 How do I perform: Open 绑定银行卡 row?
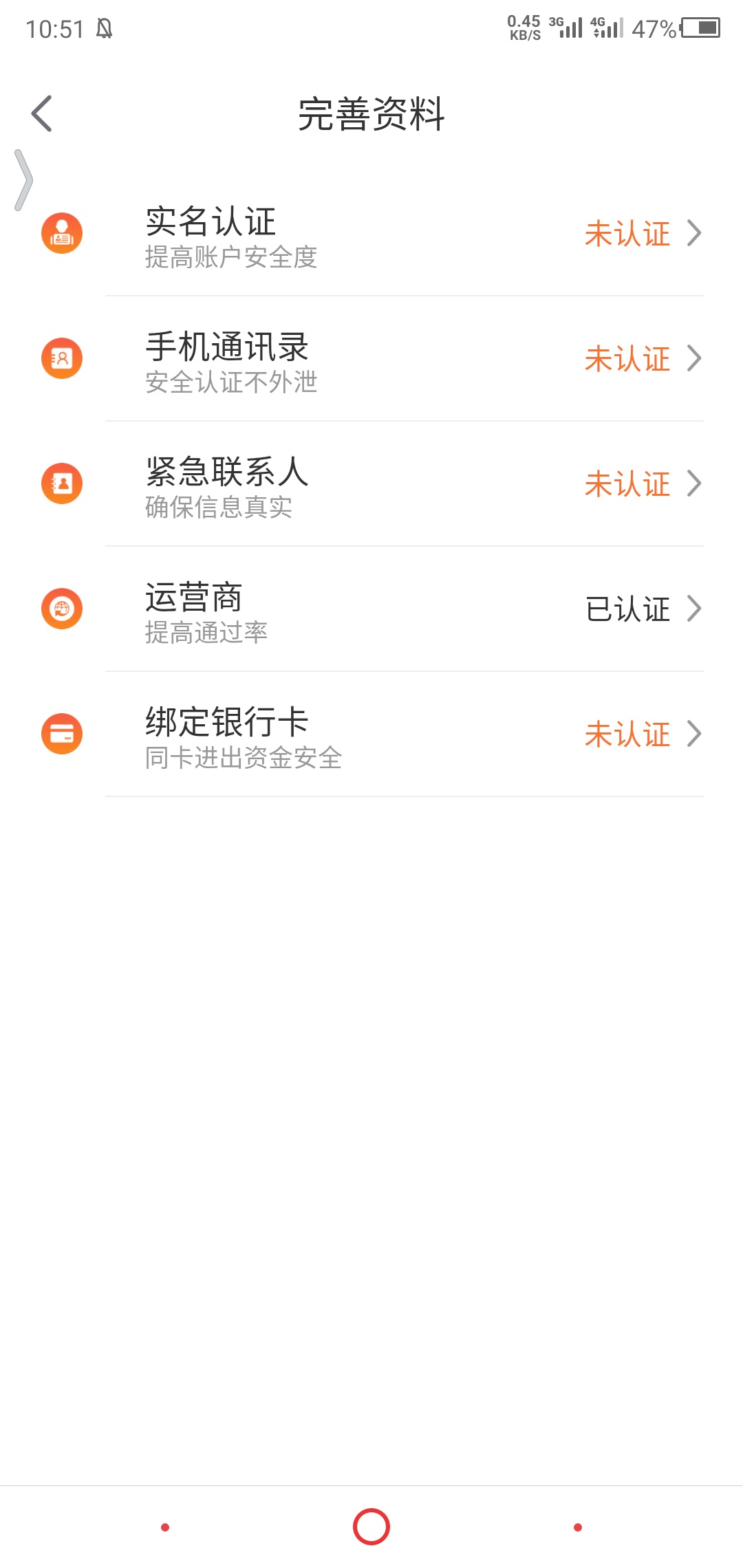click(x=371, y=734)
